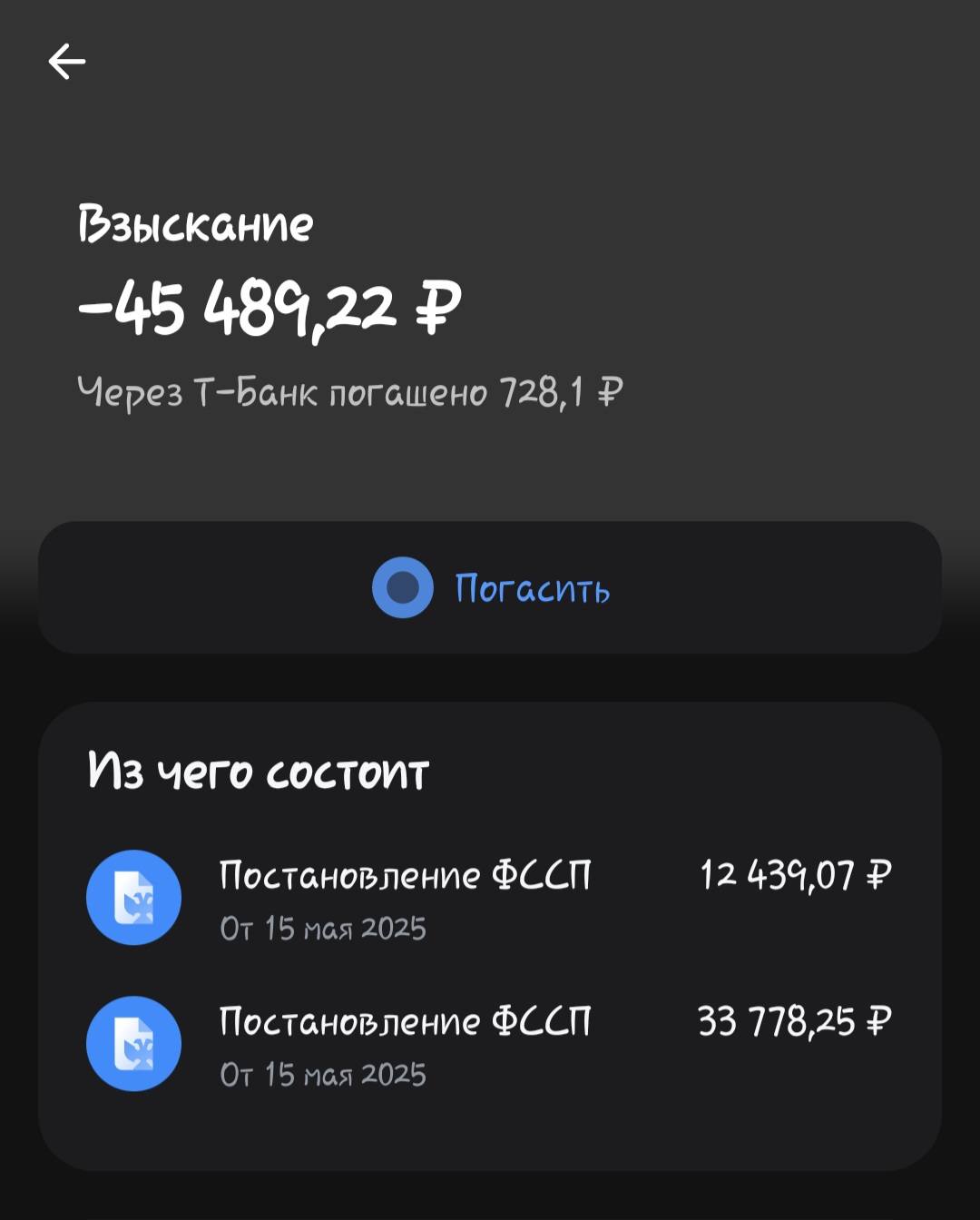The image size is (980, 1220).
Task: Tap the document icon beside 33 778,25 ₽
Action: click(x=133, y=1042)
